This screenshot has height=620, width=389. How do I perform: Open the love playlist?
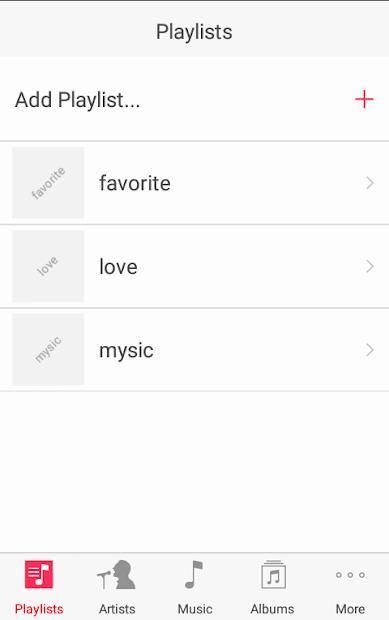[x=194, y=266]
